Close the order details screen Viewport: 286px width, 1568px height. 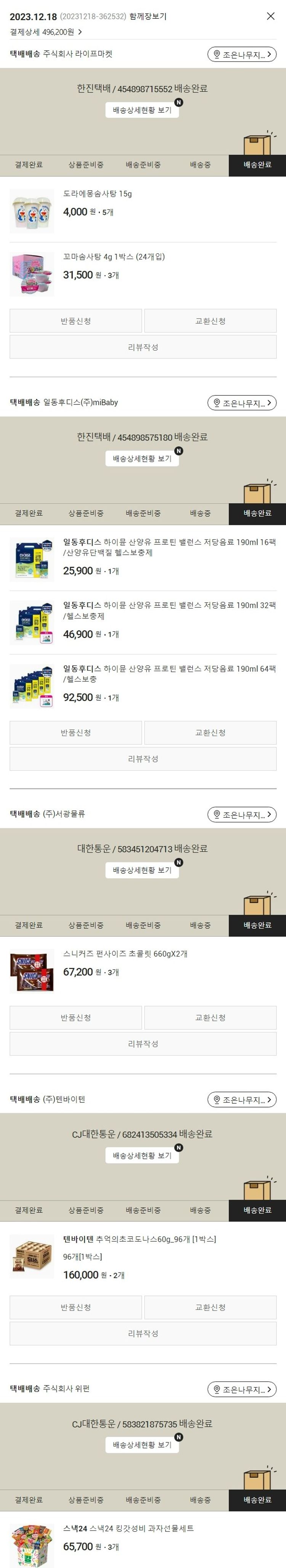coord(271,16)
